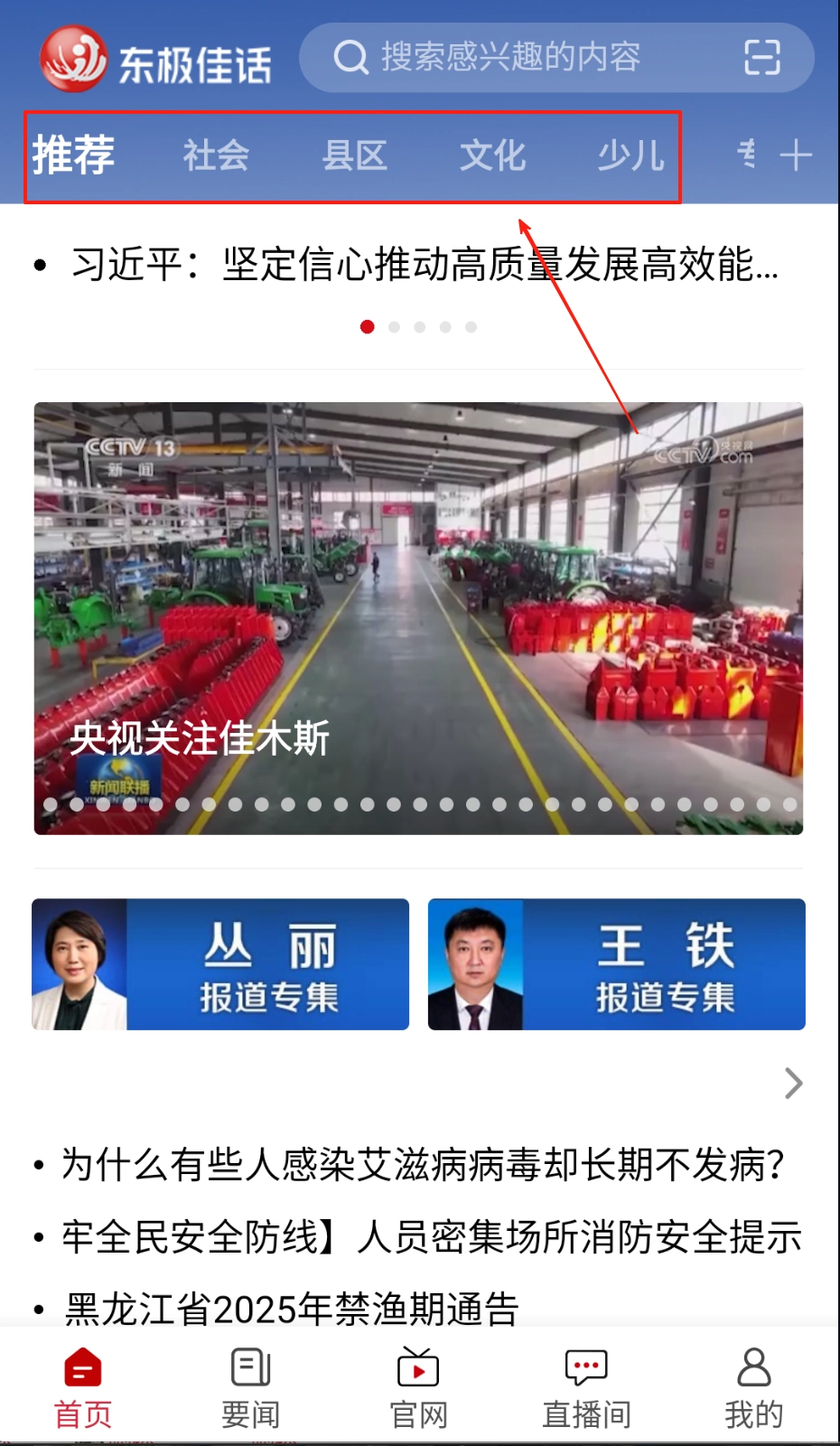The image size is (840, 1446).
Task: Read the 习近平 headline about high-quality development
Action: (423, 265)
